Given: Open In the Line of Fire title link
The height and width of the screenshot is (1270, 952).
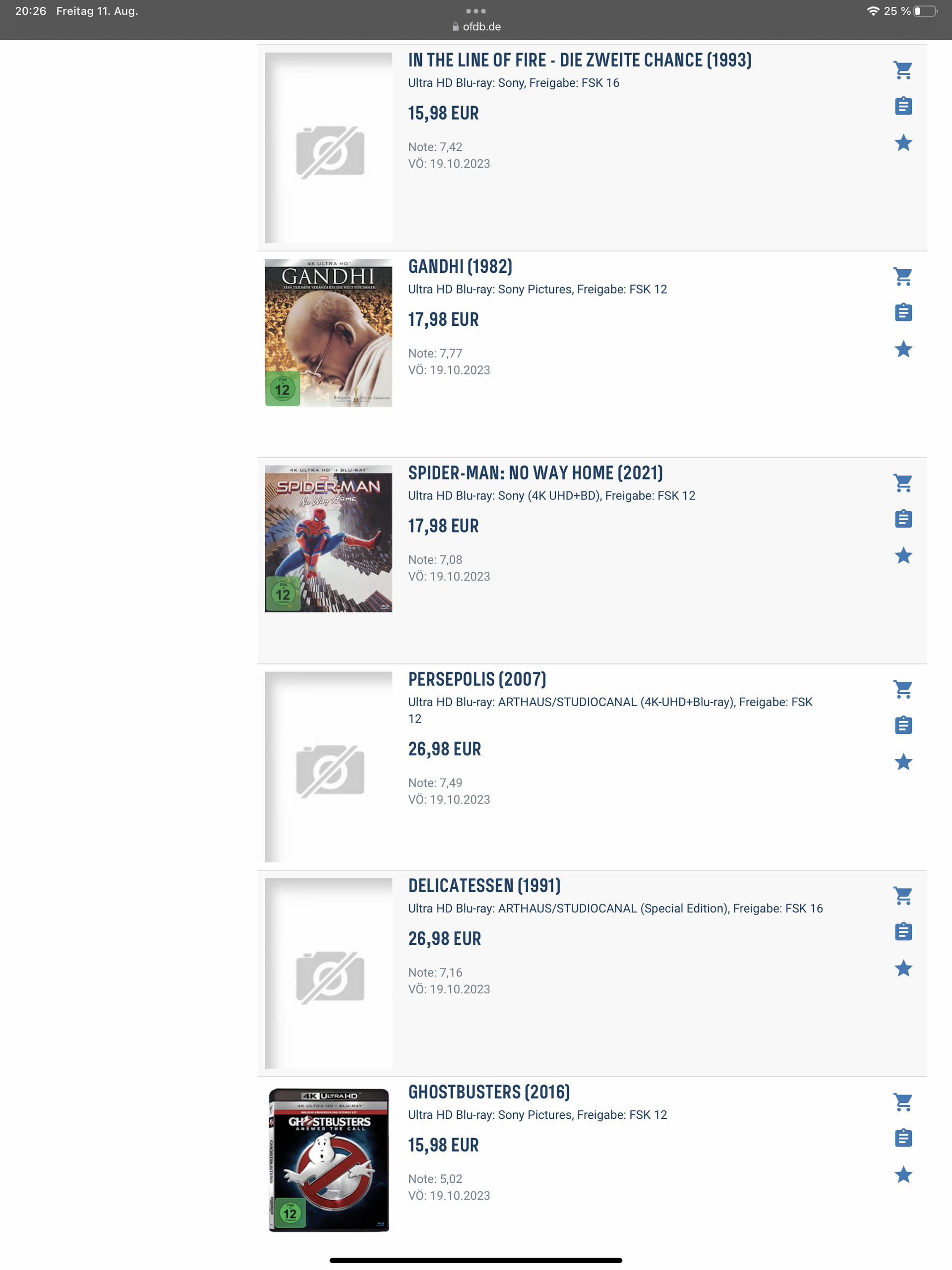Looking at the screenshot, I should (x=579, y=60).
